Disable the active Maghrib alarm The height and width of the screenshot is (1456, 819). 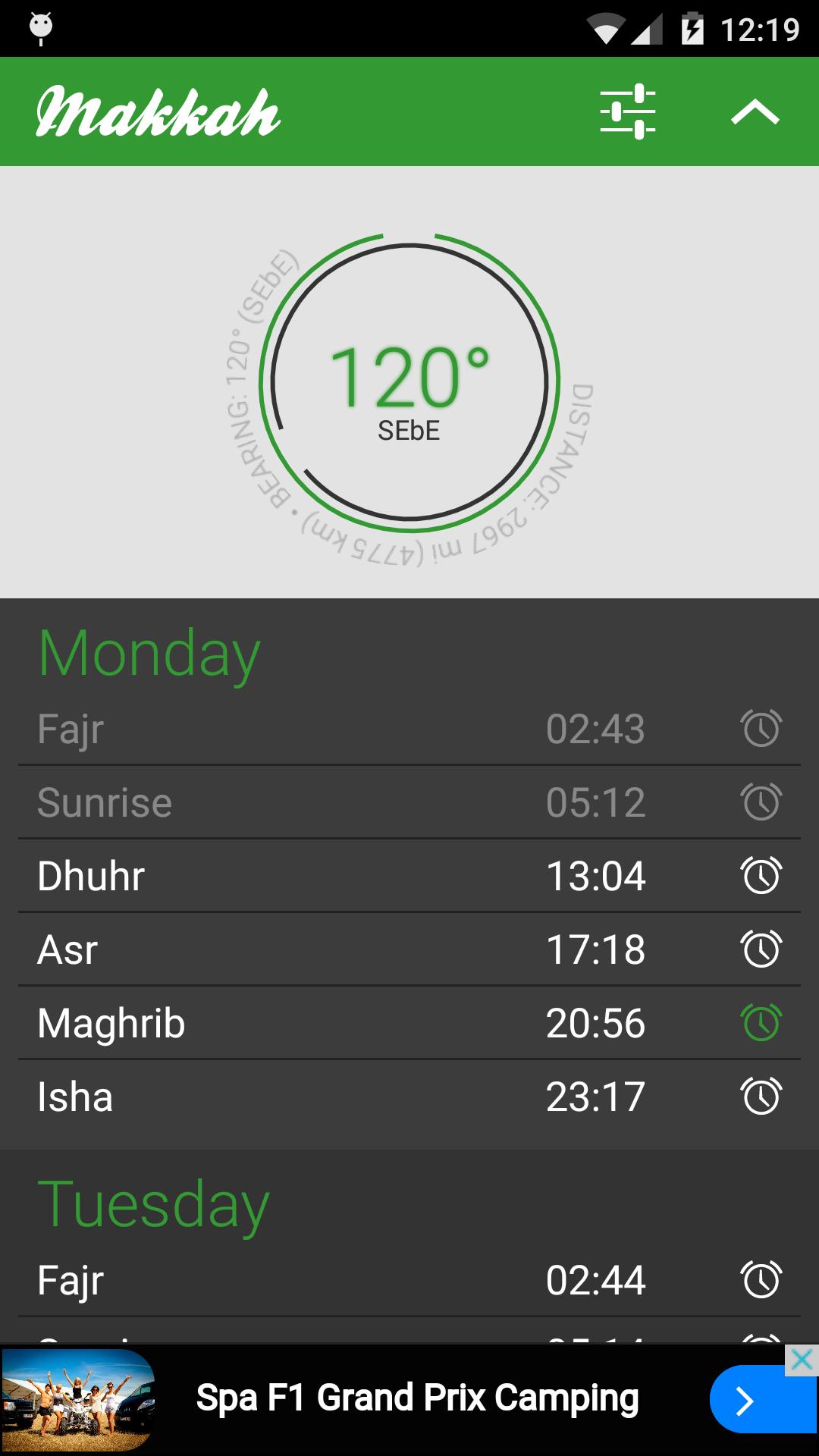point(761,1022)
